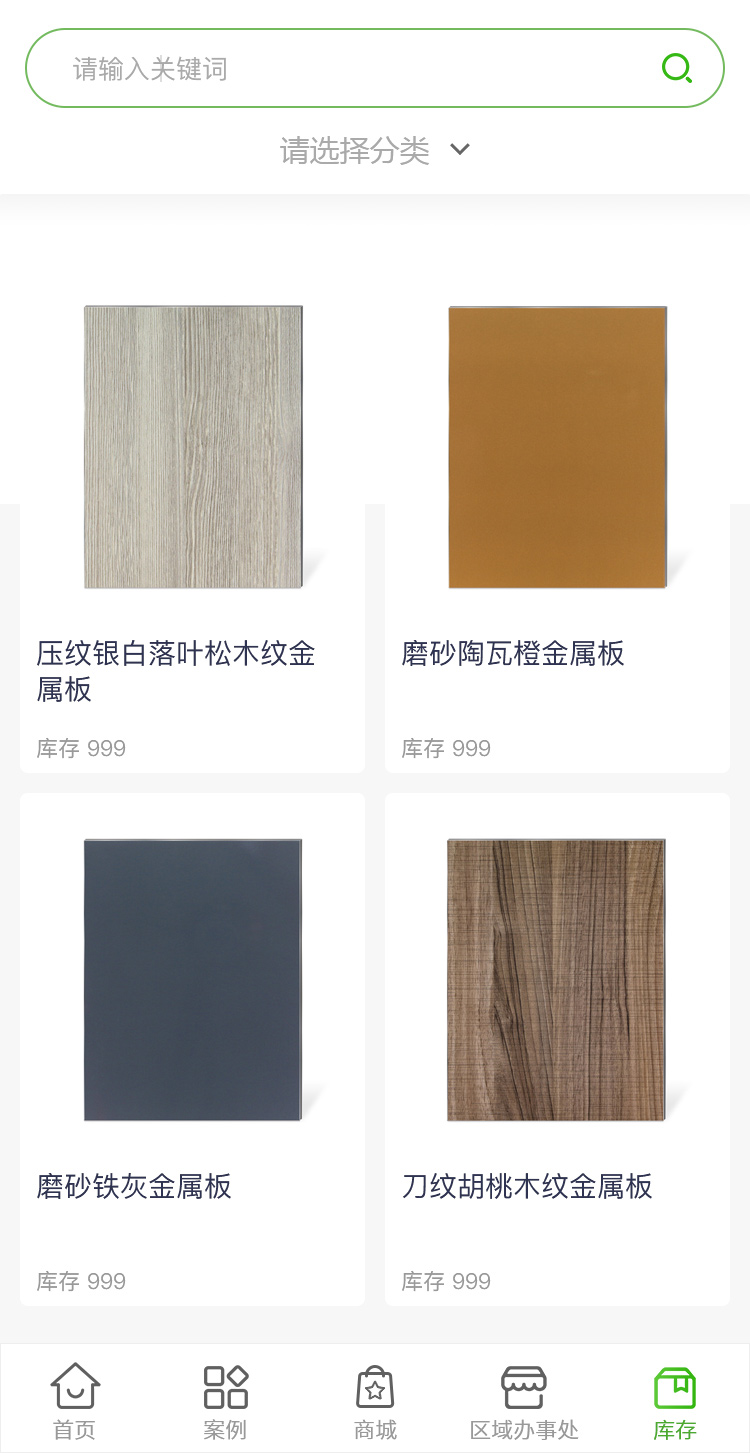This screenshot has height=1453, width=750.
Task: Tap the green search magnifier icon
Action: [677, 69]
